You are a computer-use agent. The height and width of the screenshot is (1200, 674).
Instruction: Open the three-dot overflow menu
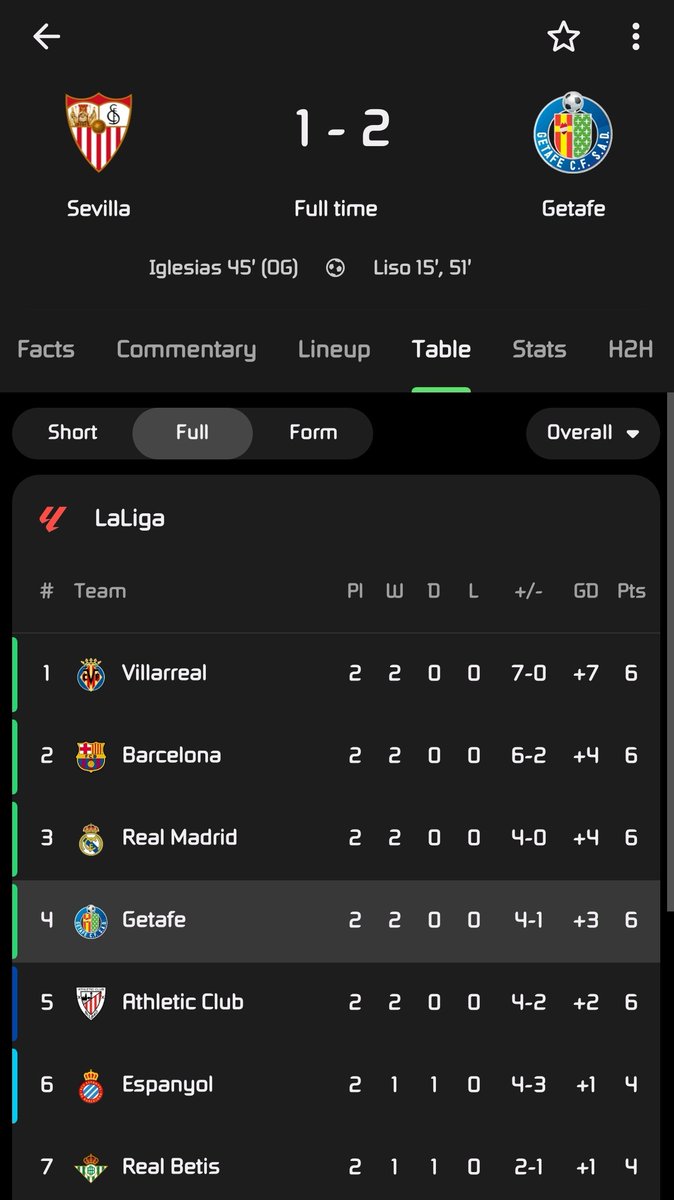click(x=635, y=37)
